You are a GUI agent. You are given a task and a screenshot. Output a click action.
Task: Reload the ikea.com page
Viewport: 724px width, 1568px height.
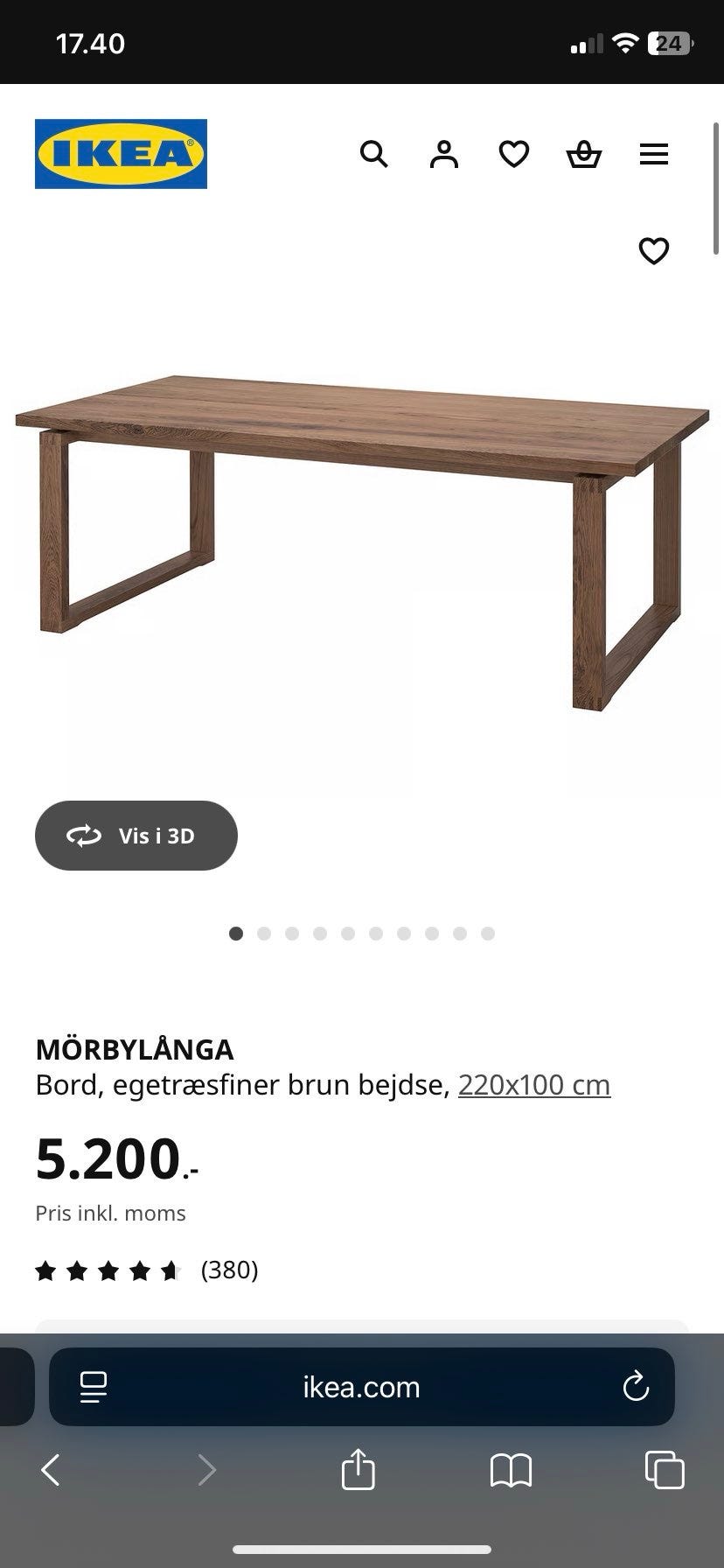(x=637, y=1387)
